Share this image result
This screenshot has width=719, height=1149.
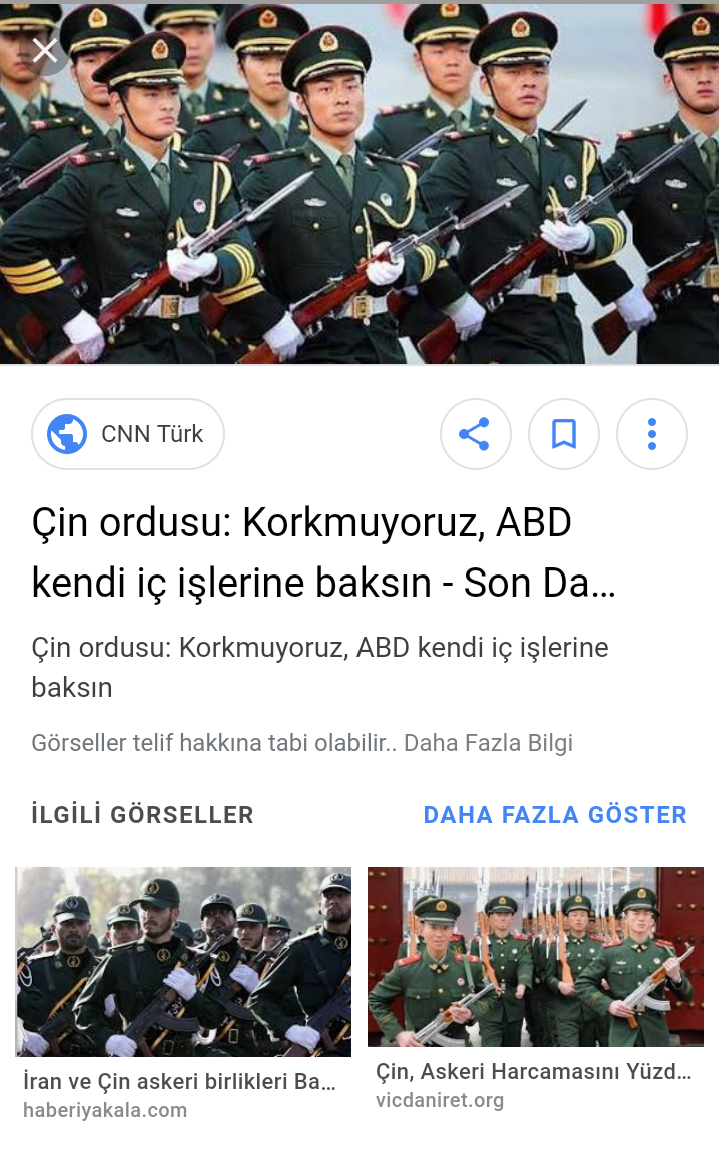(475, 434)
